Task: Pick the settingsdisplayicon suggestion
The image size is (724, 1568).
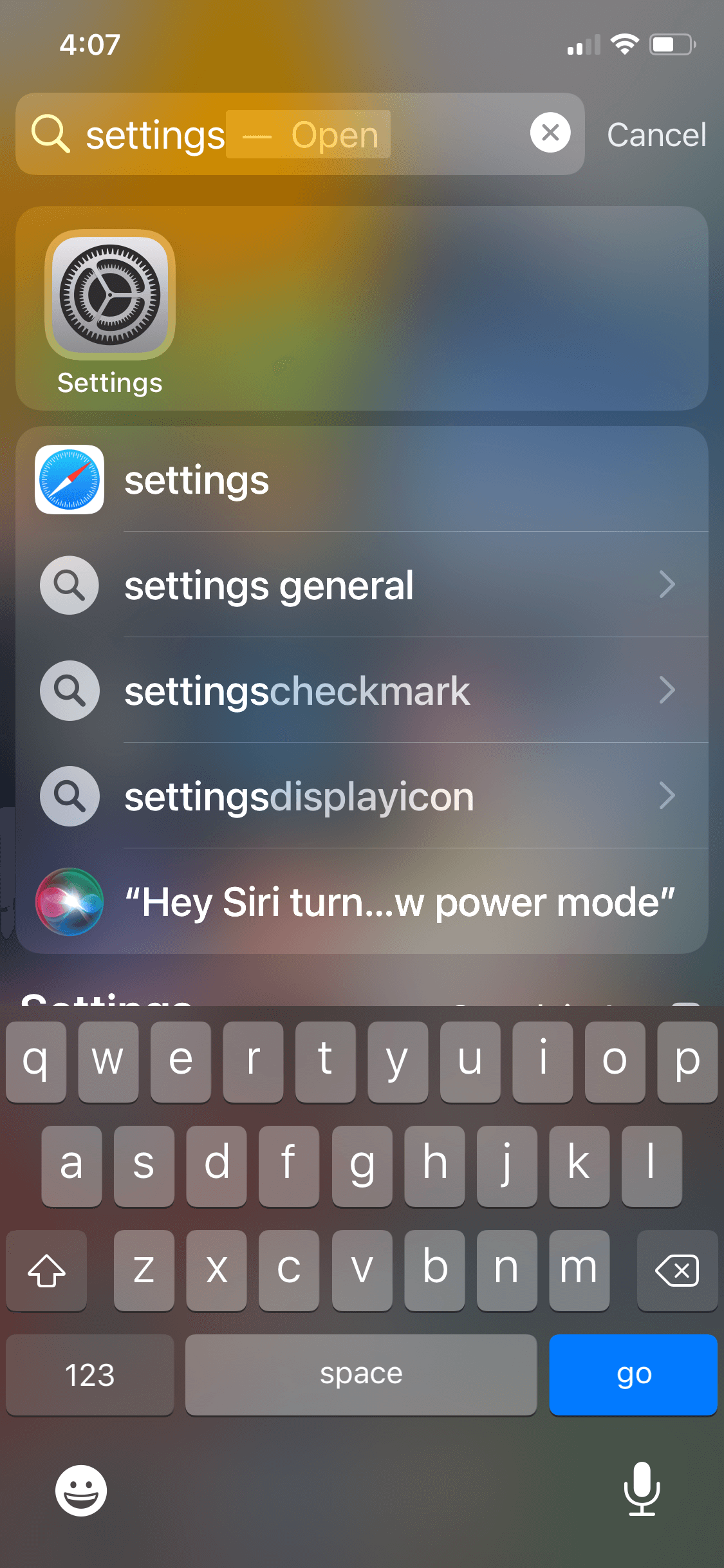Action: [362, 796]
